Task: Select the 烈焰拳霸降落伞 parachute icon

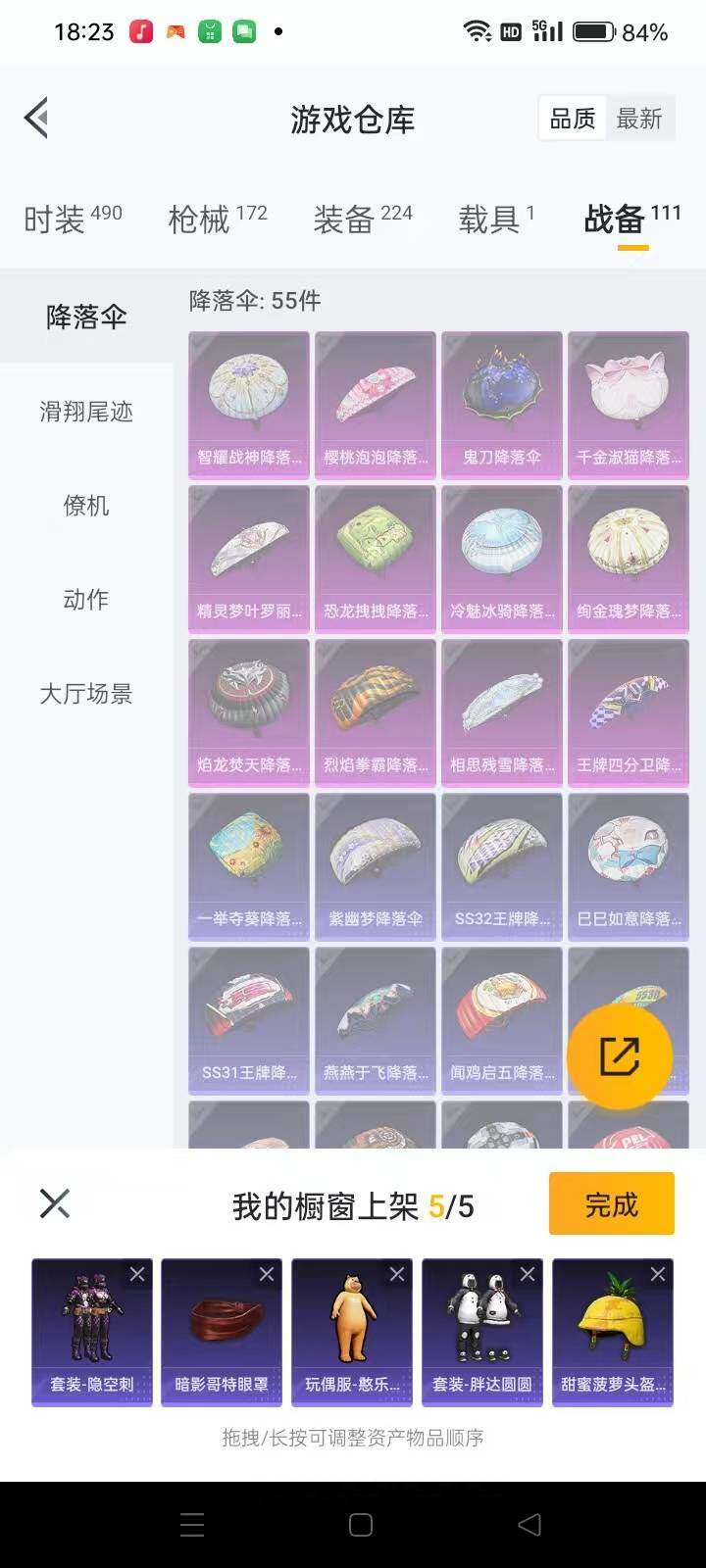Action: pyautogui.click(x=375, y=698)
